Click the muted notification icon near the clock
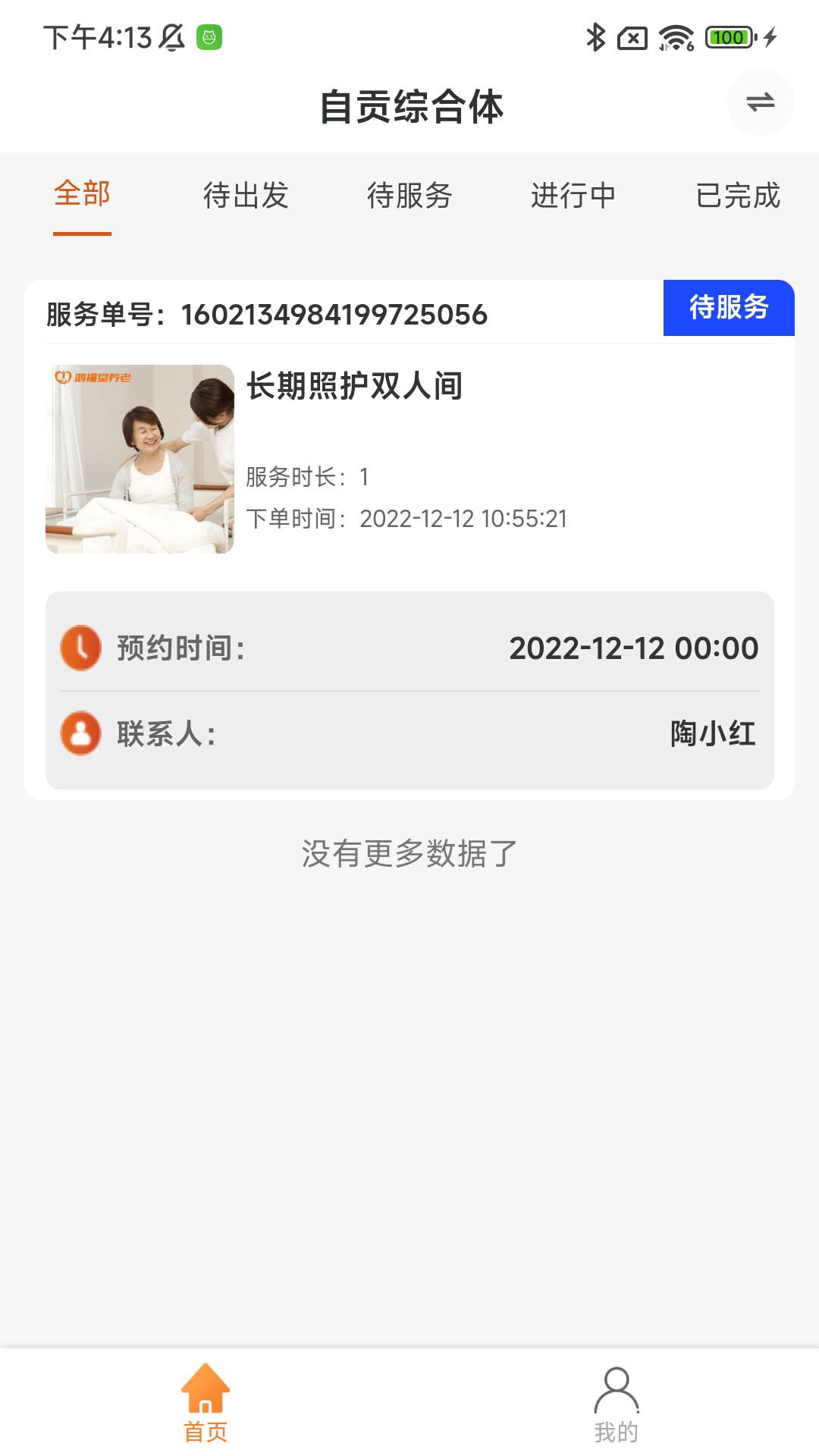The height and width of the screenshot is (1456, 819). (x=171, y=36)
